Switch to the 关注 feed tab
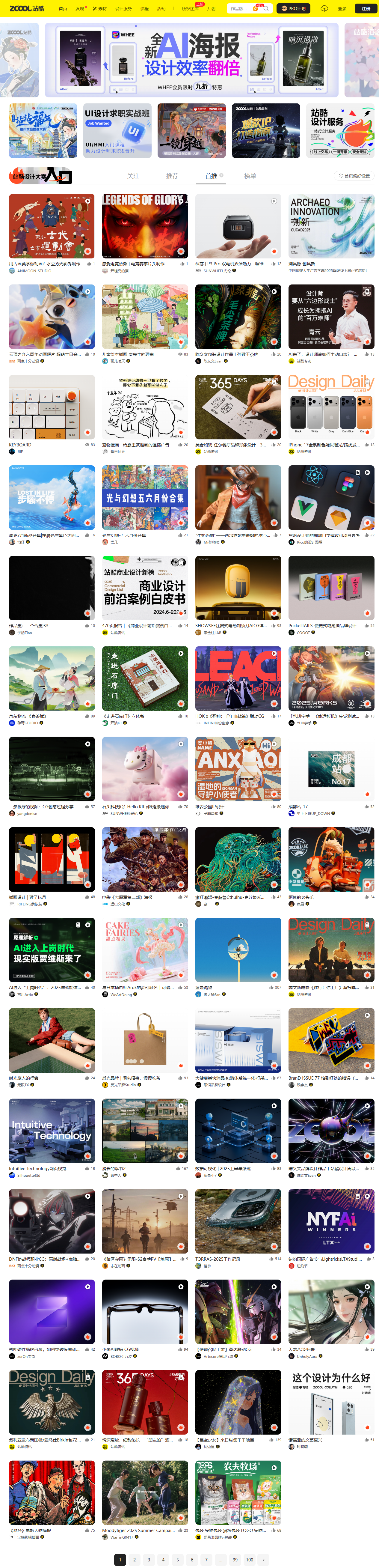Viewport: 379px width, 1568px height. tap(133, 176)
